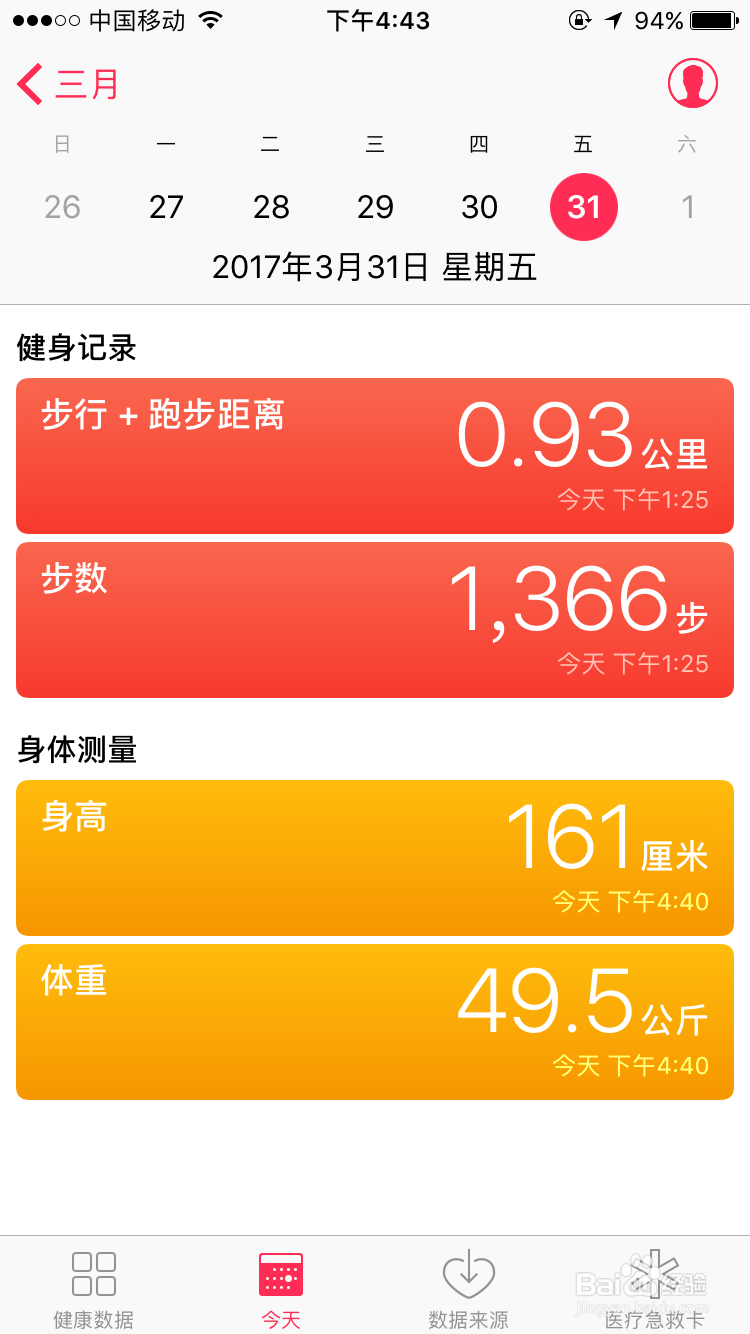This screenshot has width=750, height=1334.
Task: Select the highlighted date 31
Action: (584, 207)
